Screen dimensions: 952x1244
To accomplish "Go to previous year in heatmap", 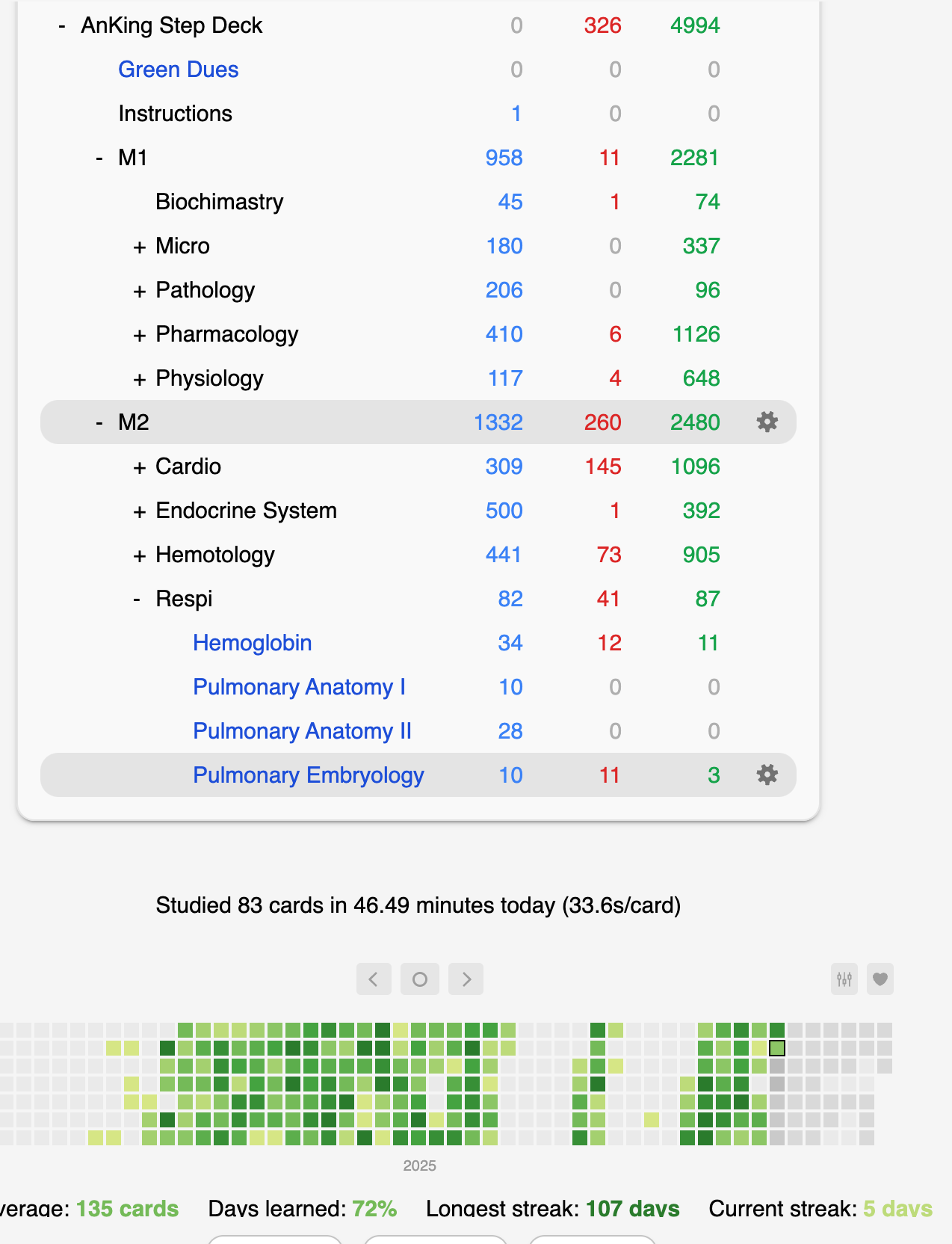I will (x=374, y=979).
